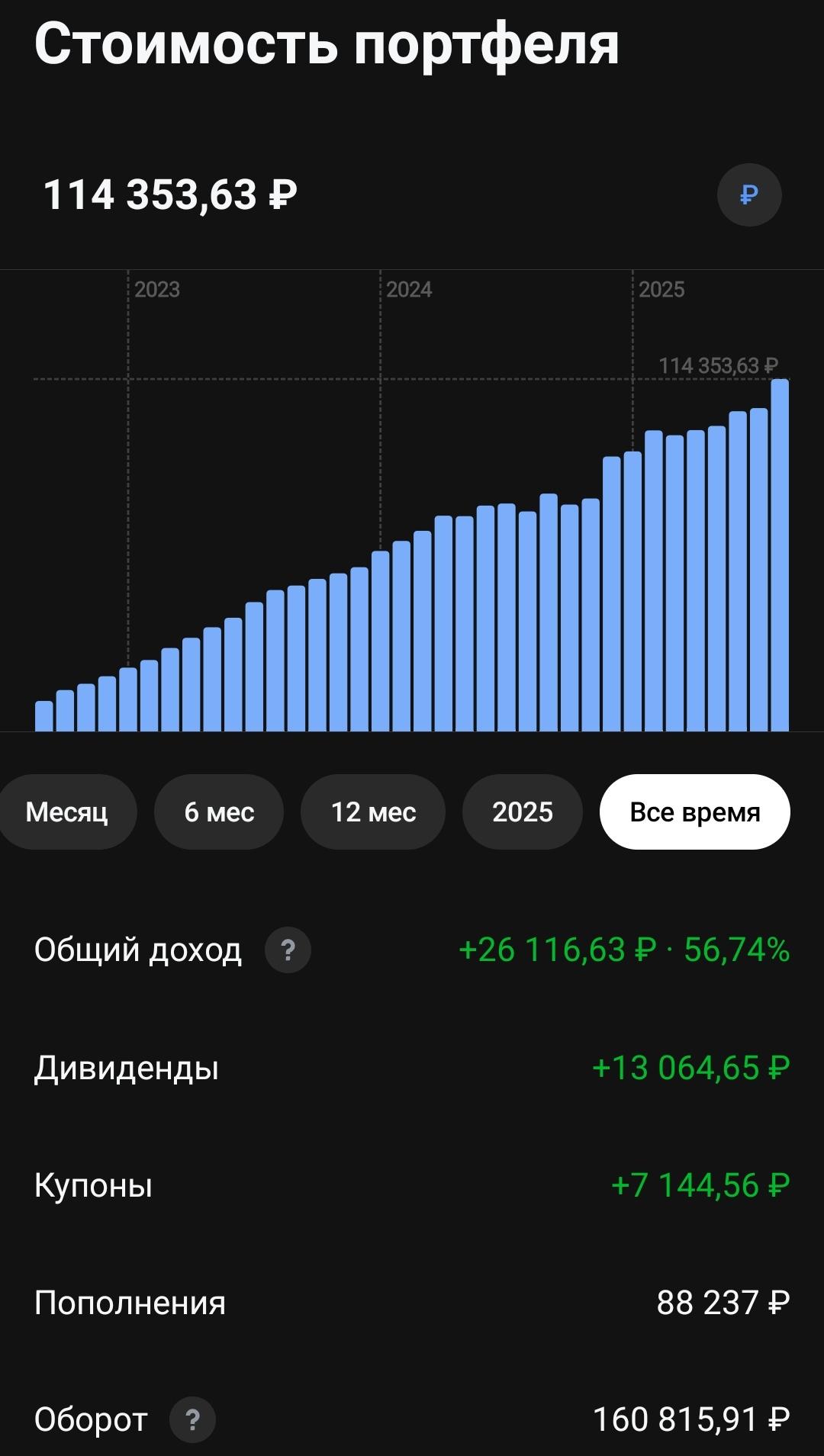This screenshot has width=824, height=1456.
Task: Select the 2025 period chip
Action: point(522,812)
